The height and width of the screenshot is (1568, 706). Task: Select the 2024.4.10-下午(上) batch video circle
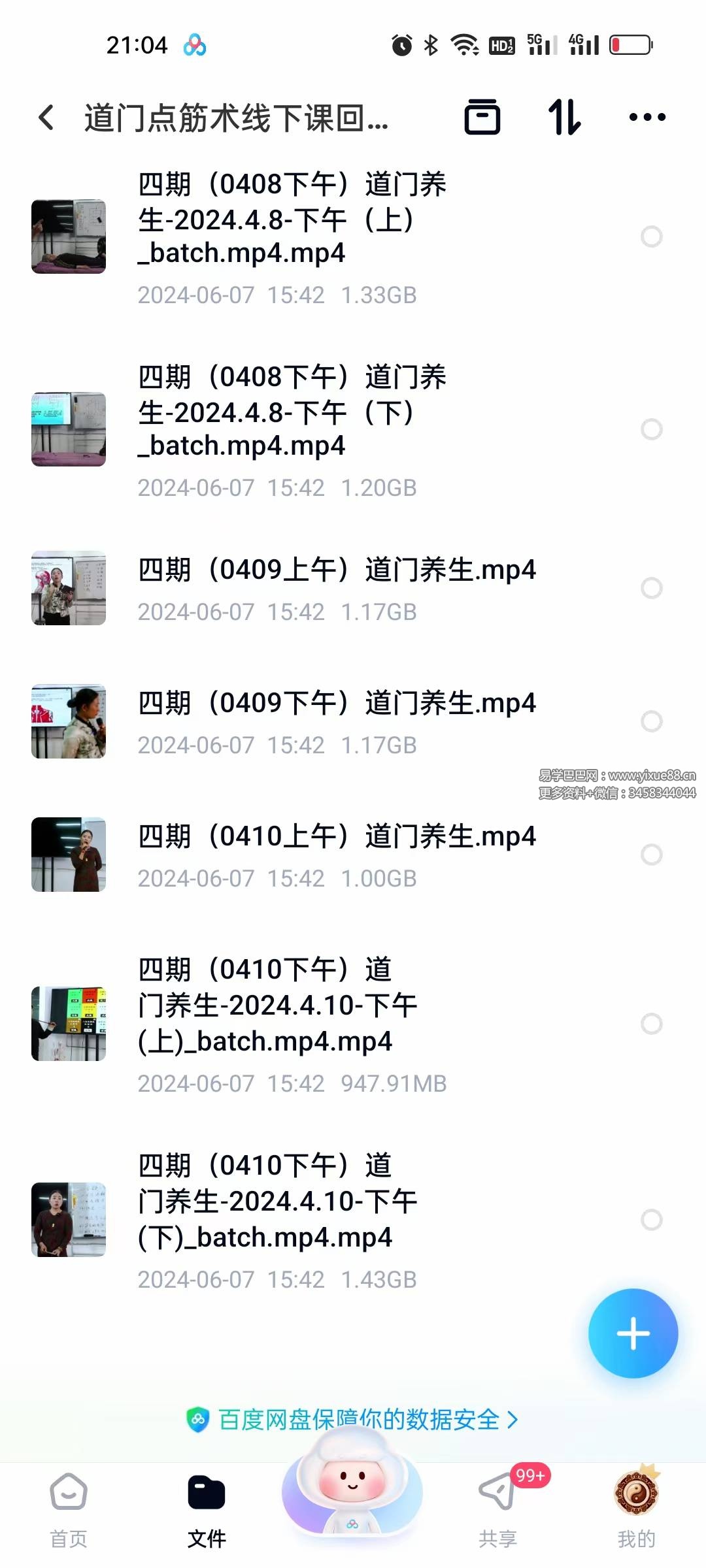(x=652, y=1024)
